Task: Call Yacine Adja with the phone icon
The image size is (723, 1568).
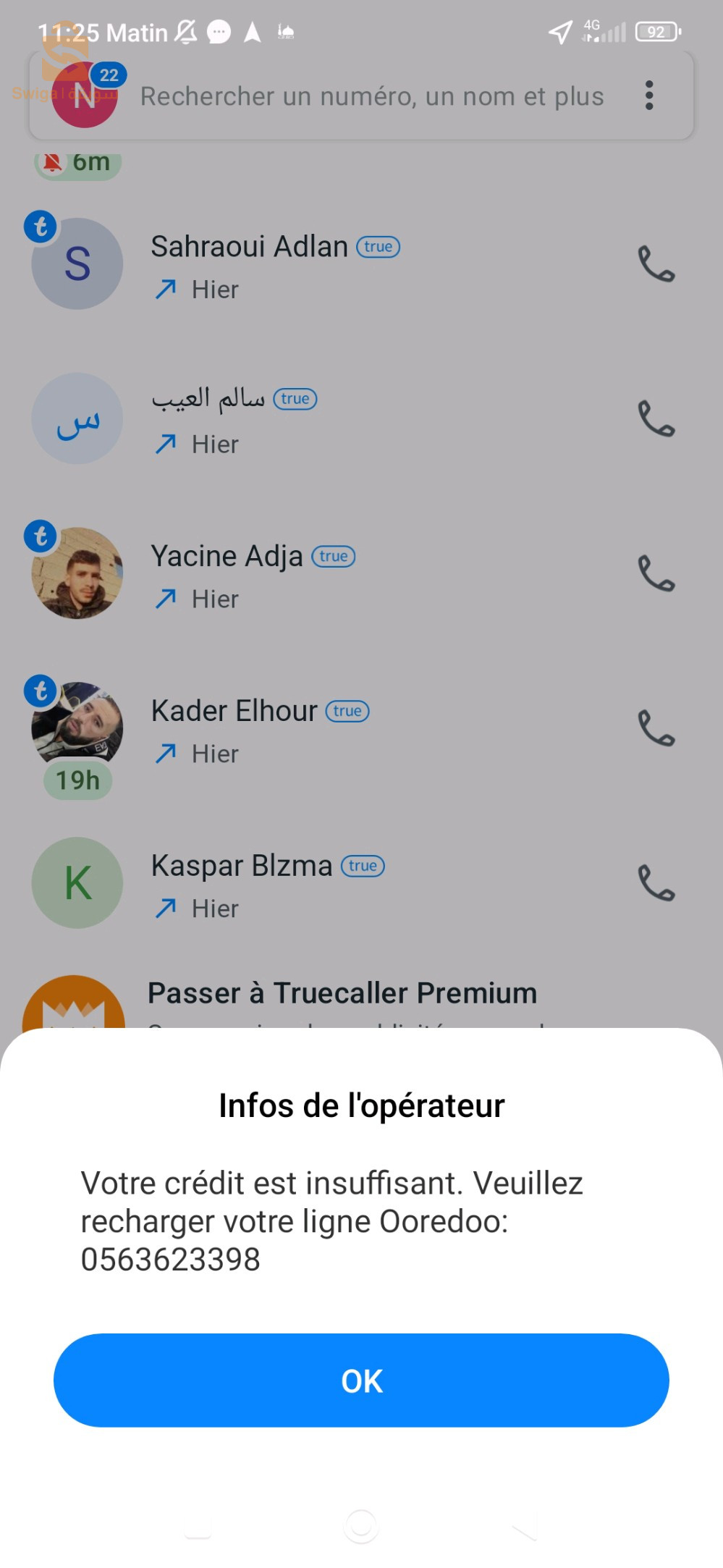Action: click(656, 573)
